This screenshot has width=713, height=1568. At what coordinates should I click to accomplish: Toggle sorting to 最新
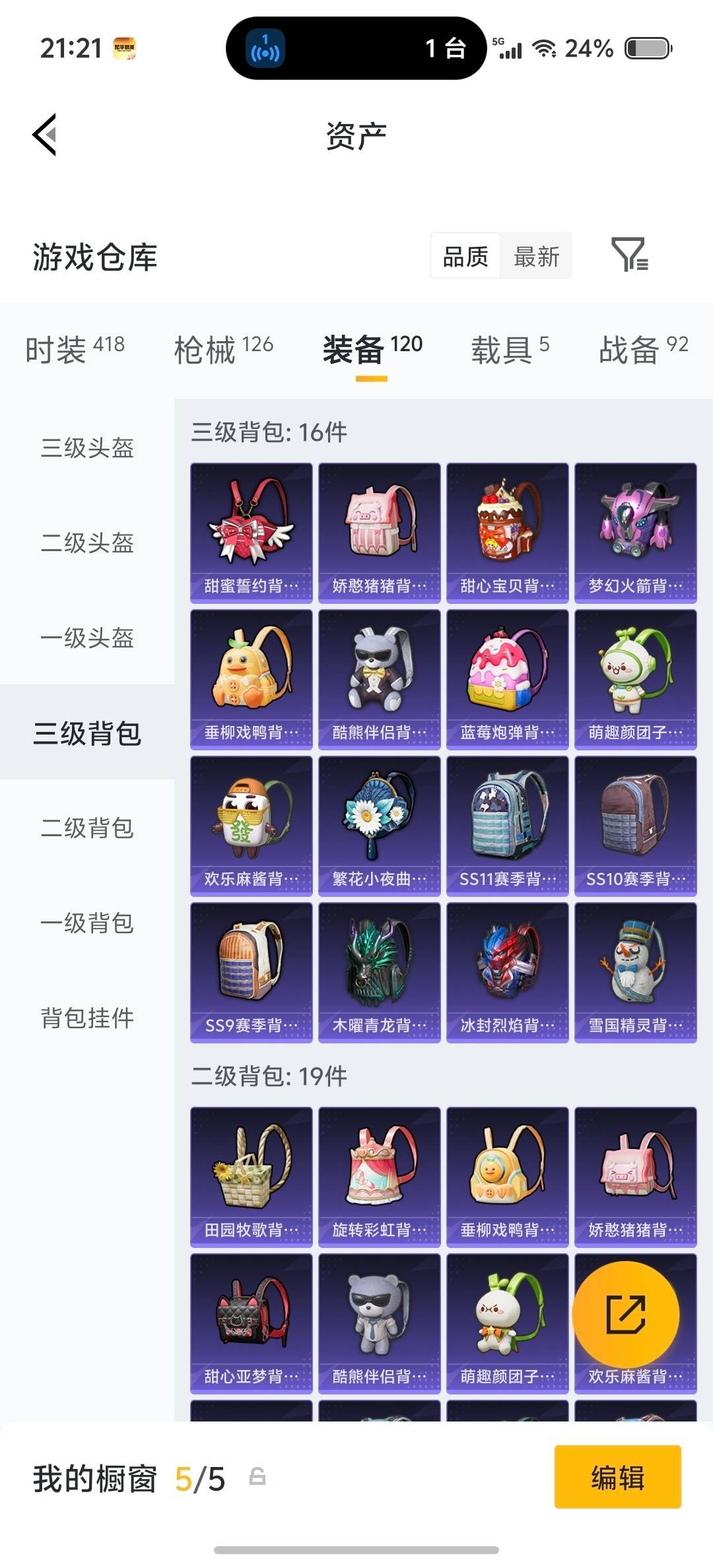click(536, 256)
